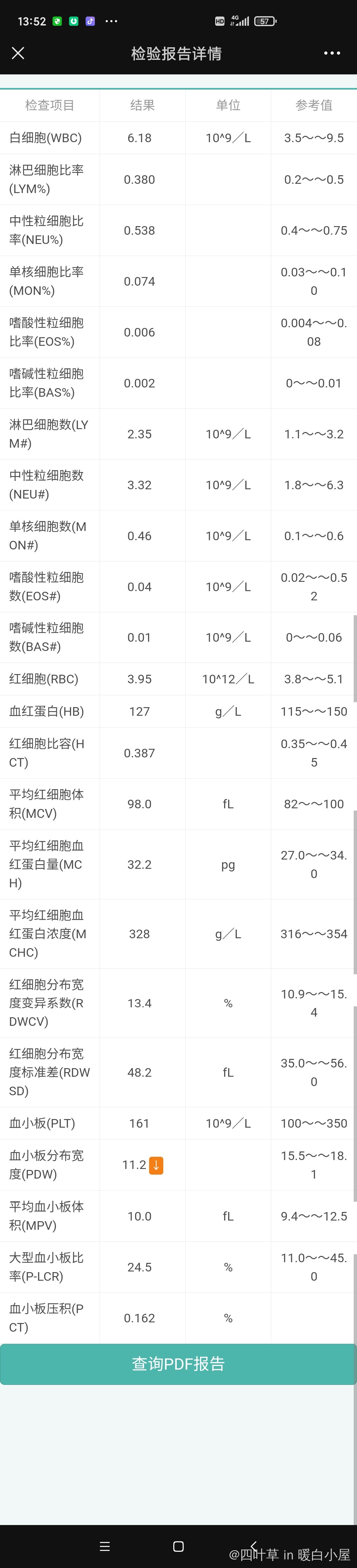Close the report details page
357x1568 pixels.
pyautogui.click(x=18, y=54)
